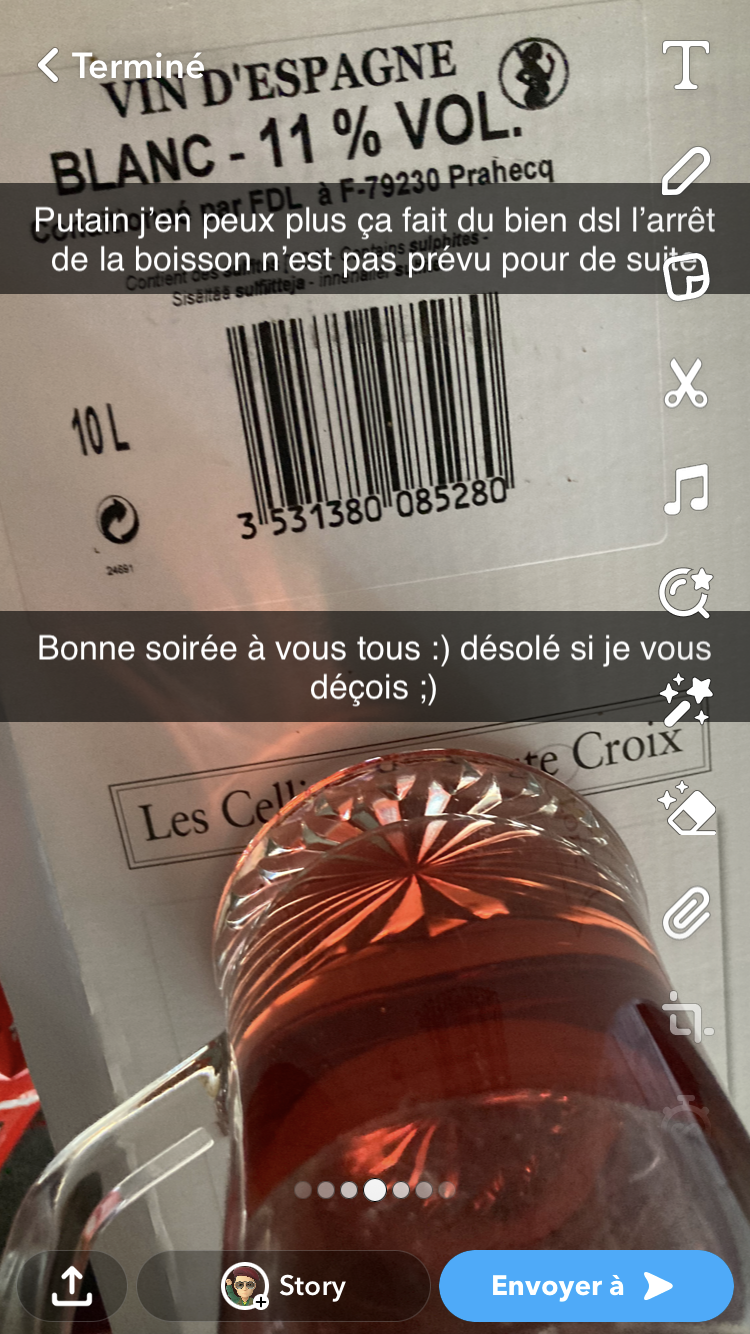
Task: Open the lens search magnifier icon
Action: tap(686, 593)
